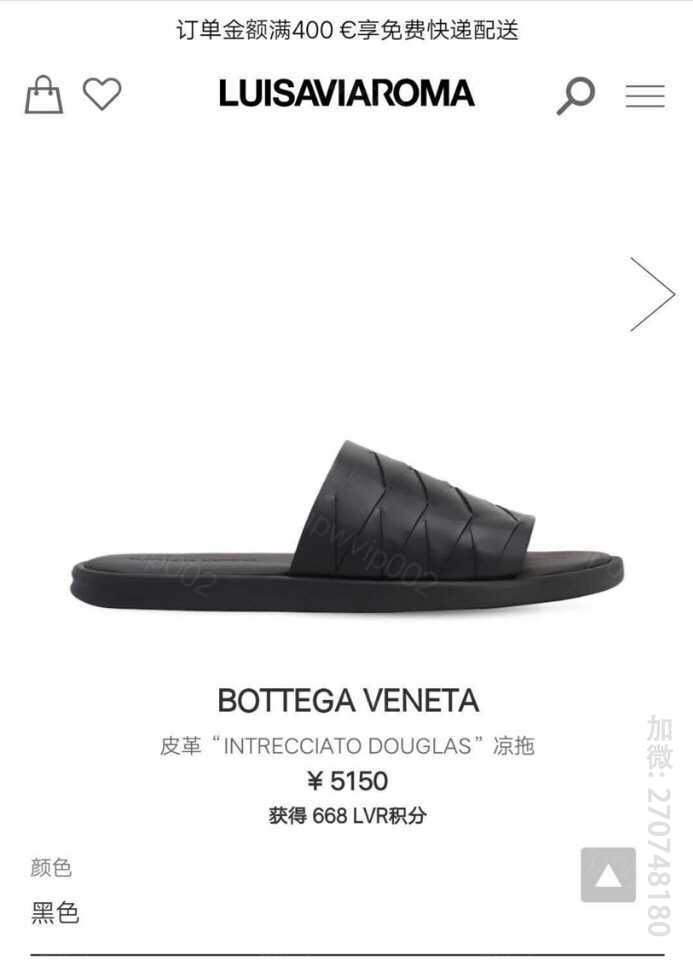View the wishlist heart

tap(101, 94)
